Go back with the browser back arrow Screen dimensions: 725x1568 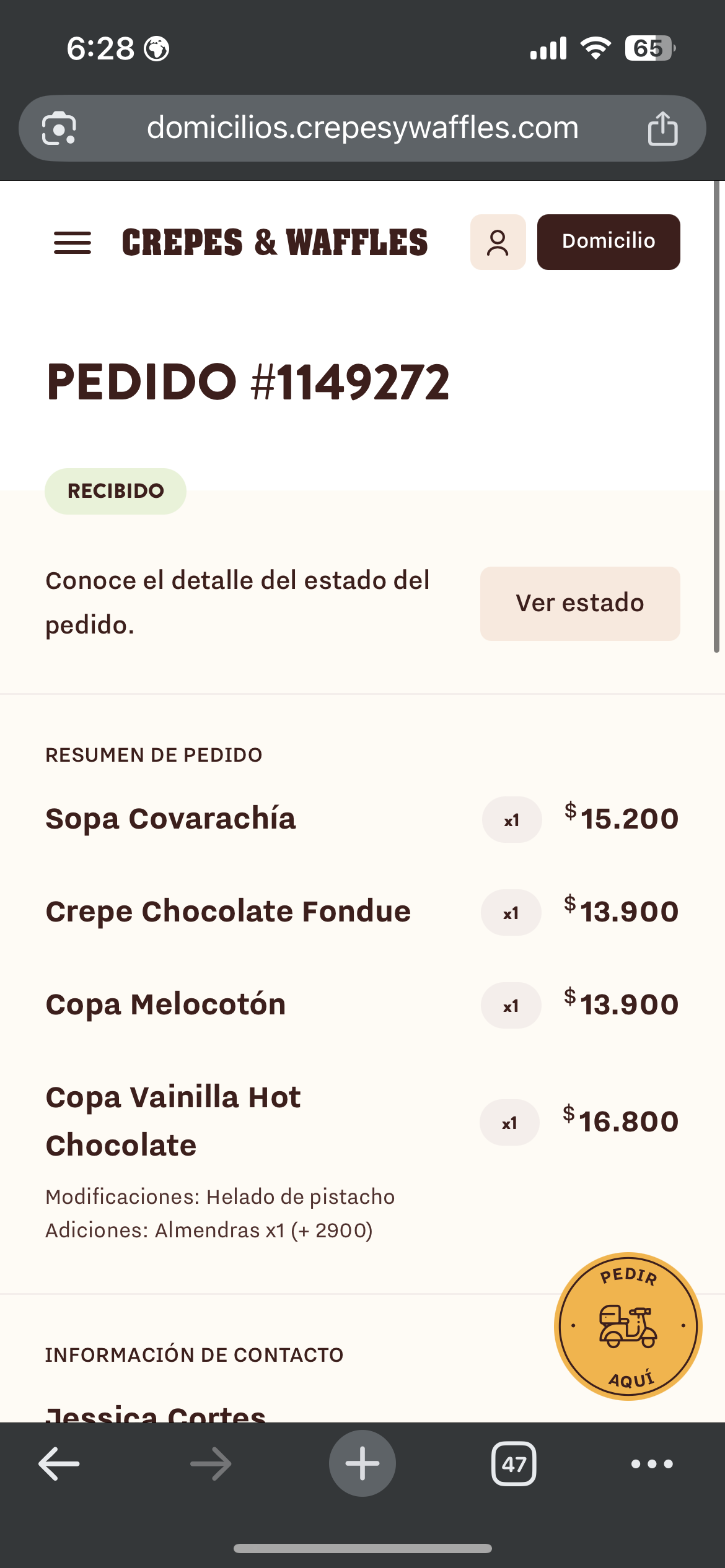point(59,1464)
